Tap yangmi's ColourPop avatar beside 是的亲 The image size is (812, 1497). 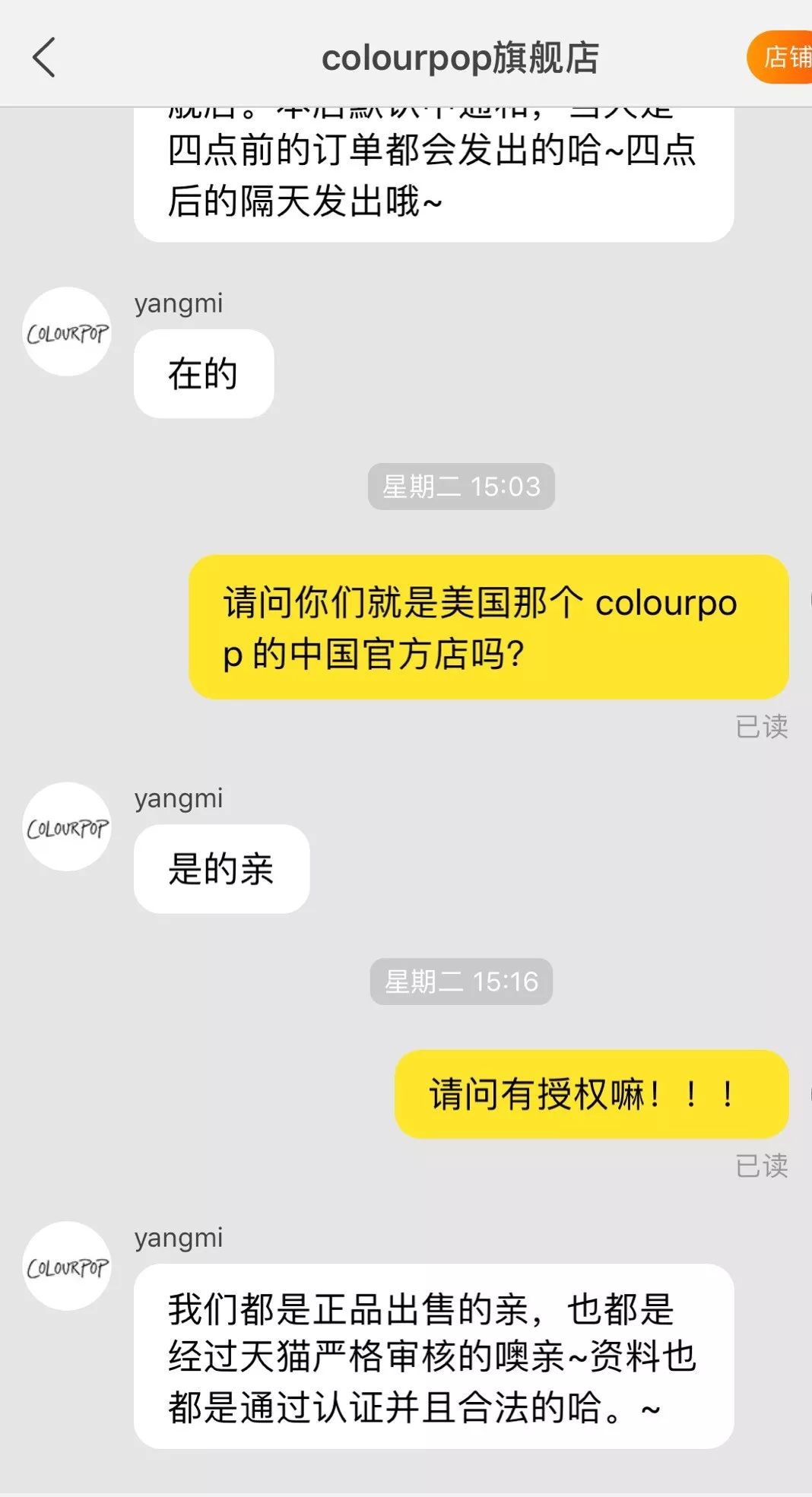[x=67, y=827]
